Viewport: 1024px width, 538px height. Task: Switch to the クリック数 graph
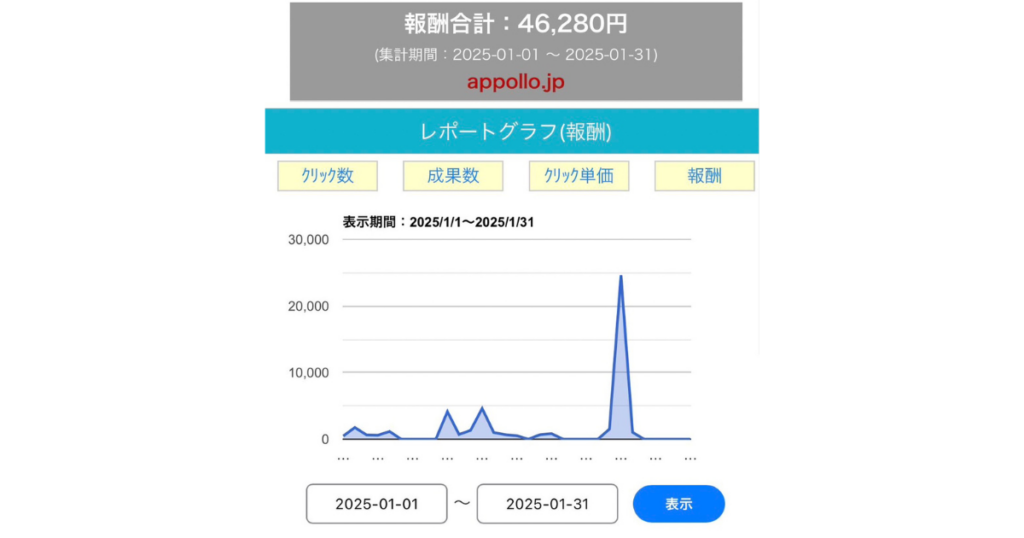(x=328, y=176)
